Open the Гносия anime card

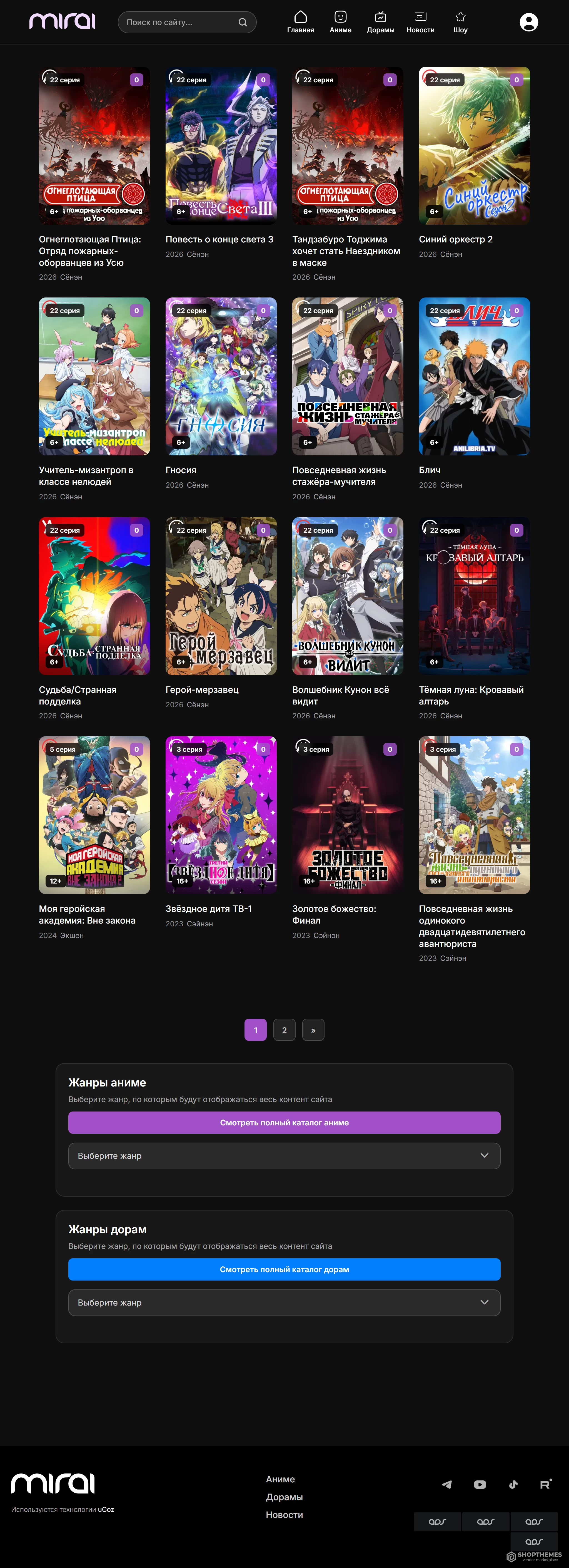coord(221,376)
